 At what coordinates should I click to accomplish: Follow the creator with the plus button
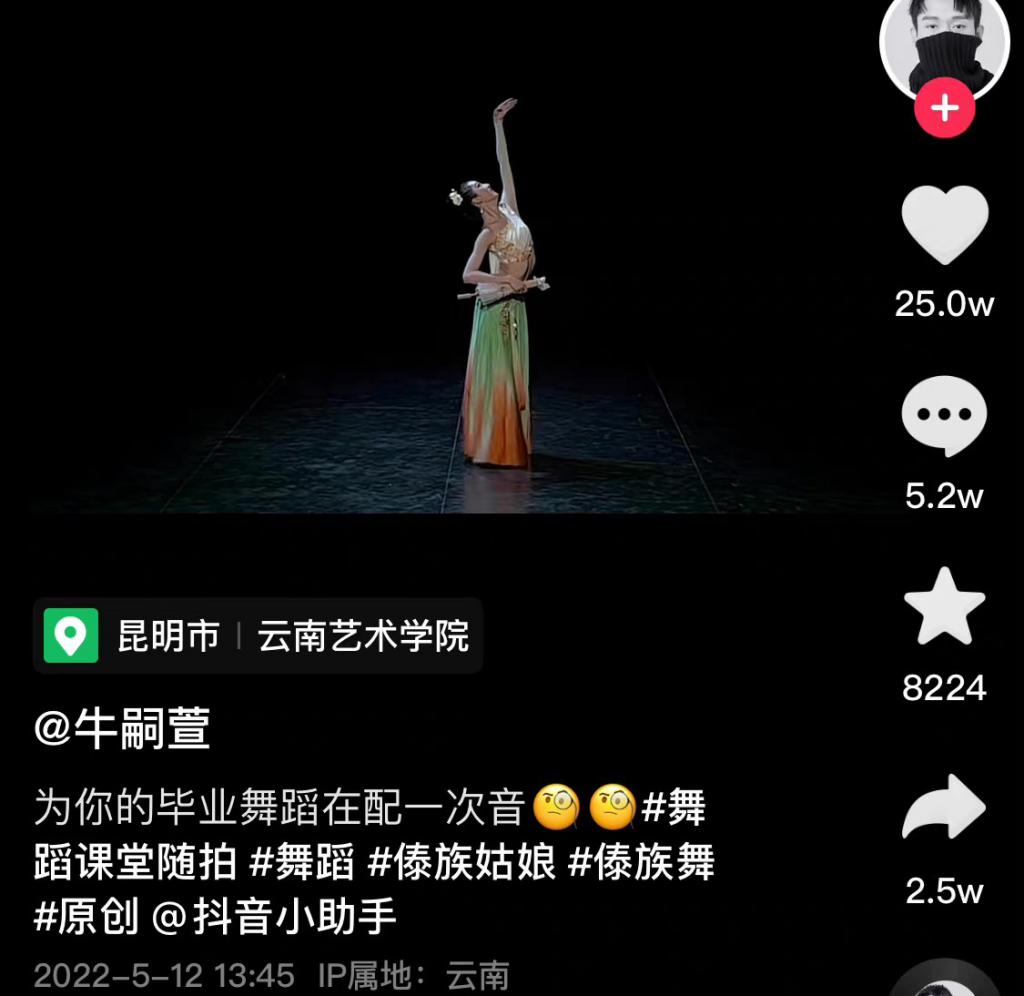(944, 109)
